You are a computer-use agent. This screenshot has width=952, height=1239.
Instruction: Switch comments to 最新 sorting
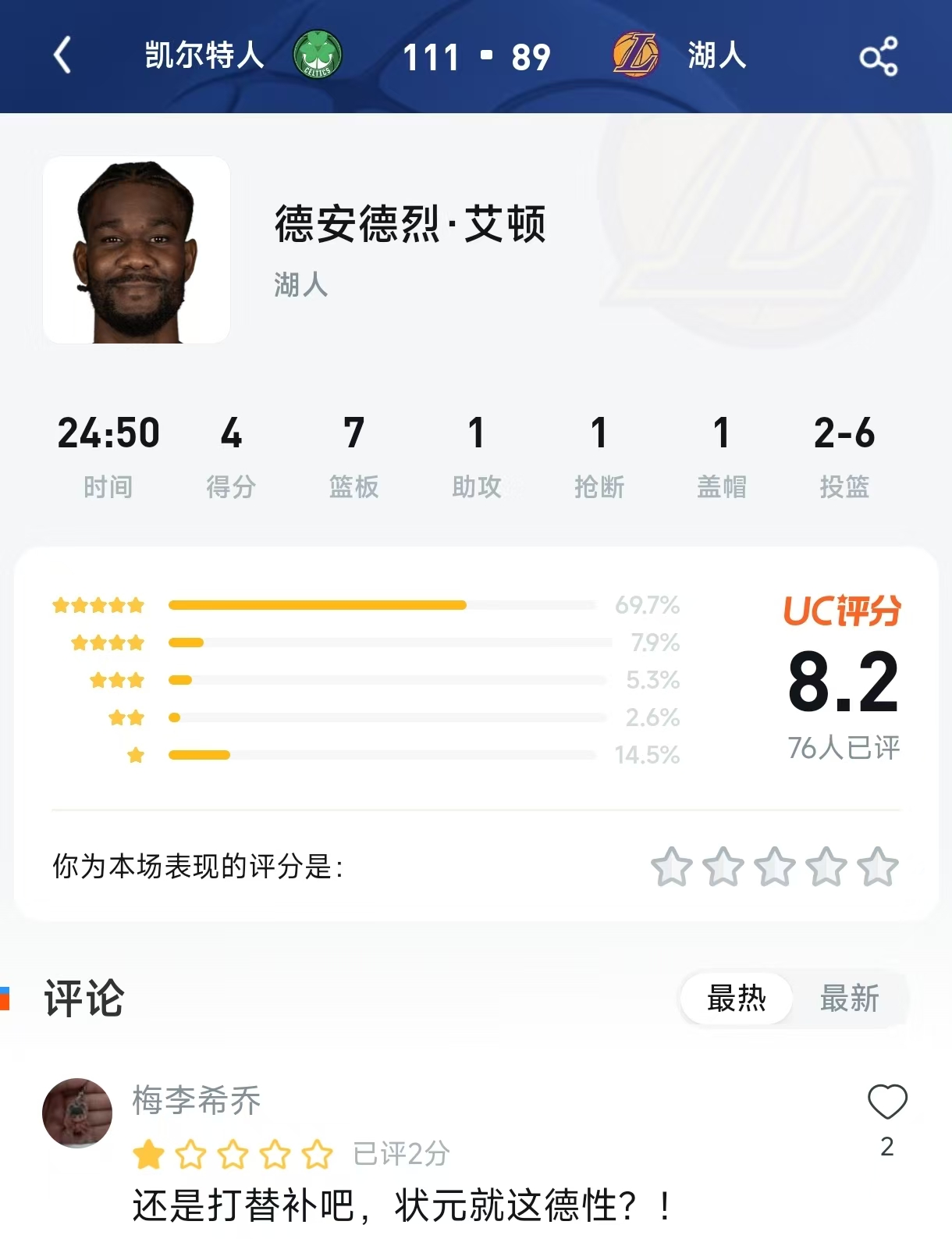point(850,999)
